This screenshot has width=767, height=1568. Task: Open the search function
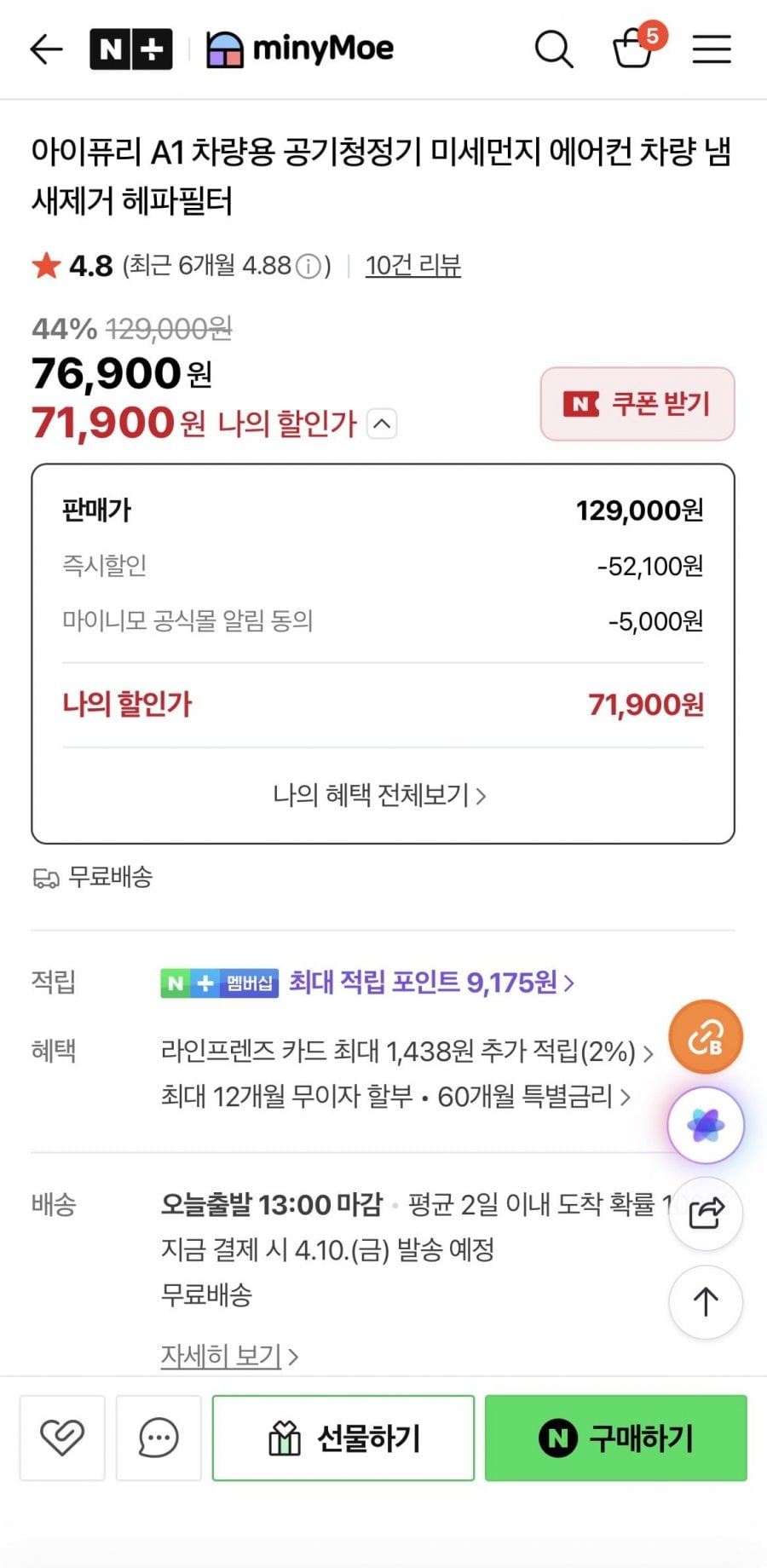click(x=554, y=49)
